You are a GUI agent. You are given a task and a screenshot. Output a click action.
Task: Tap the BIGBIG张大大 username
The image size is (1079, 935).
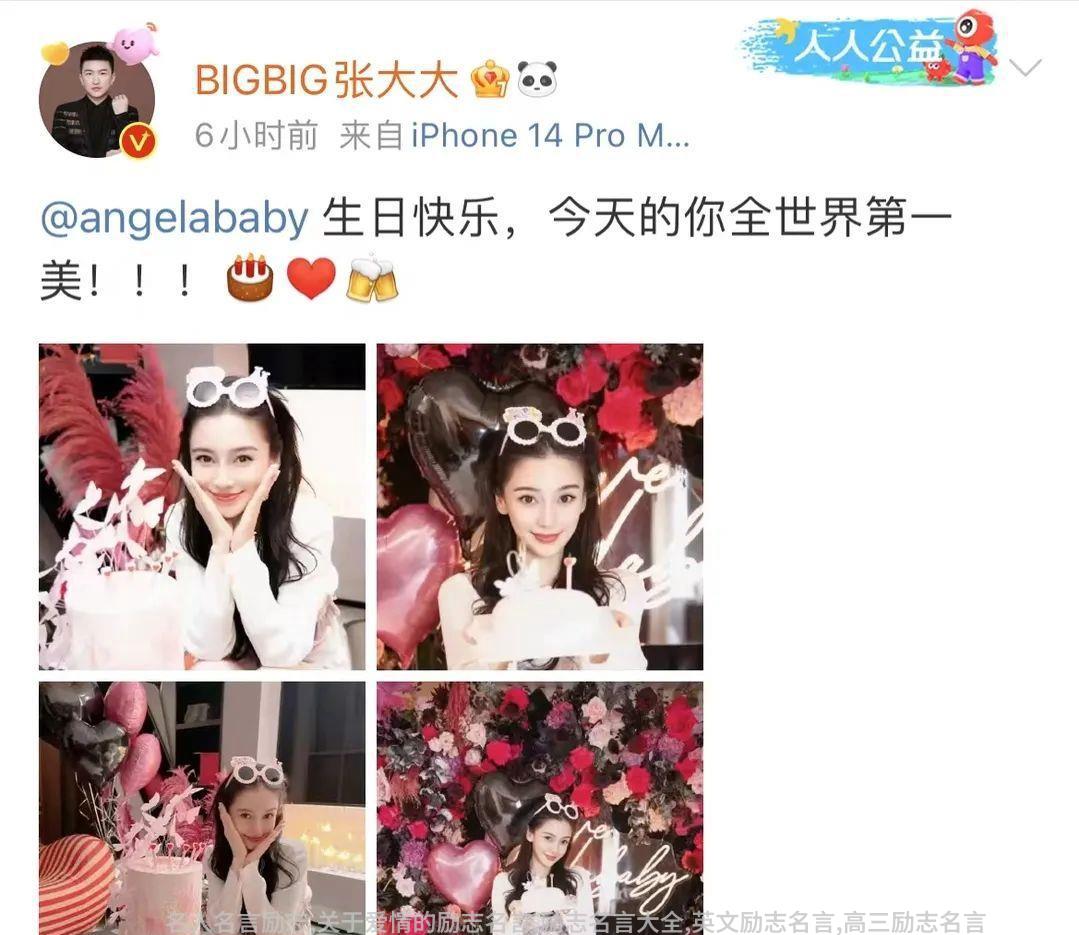coord(327,79)
